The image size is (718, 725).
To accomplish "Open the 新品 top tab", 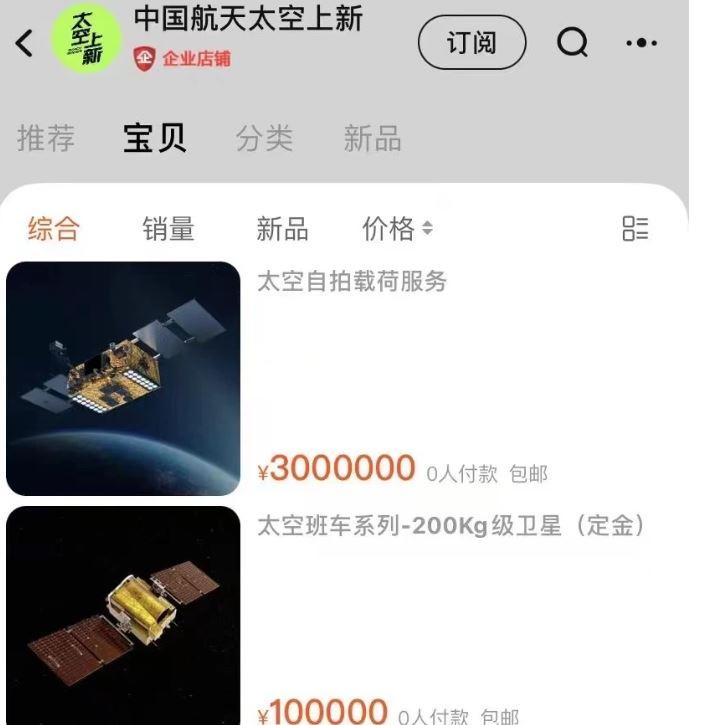I will (x=372, y=138).
